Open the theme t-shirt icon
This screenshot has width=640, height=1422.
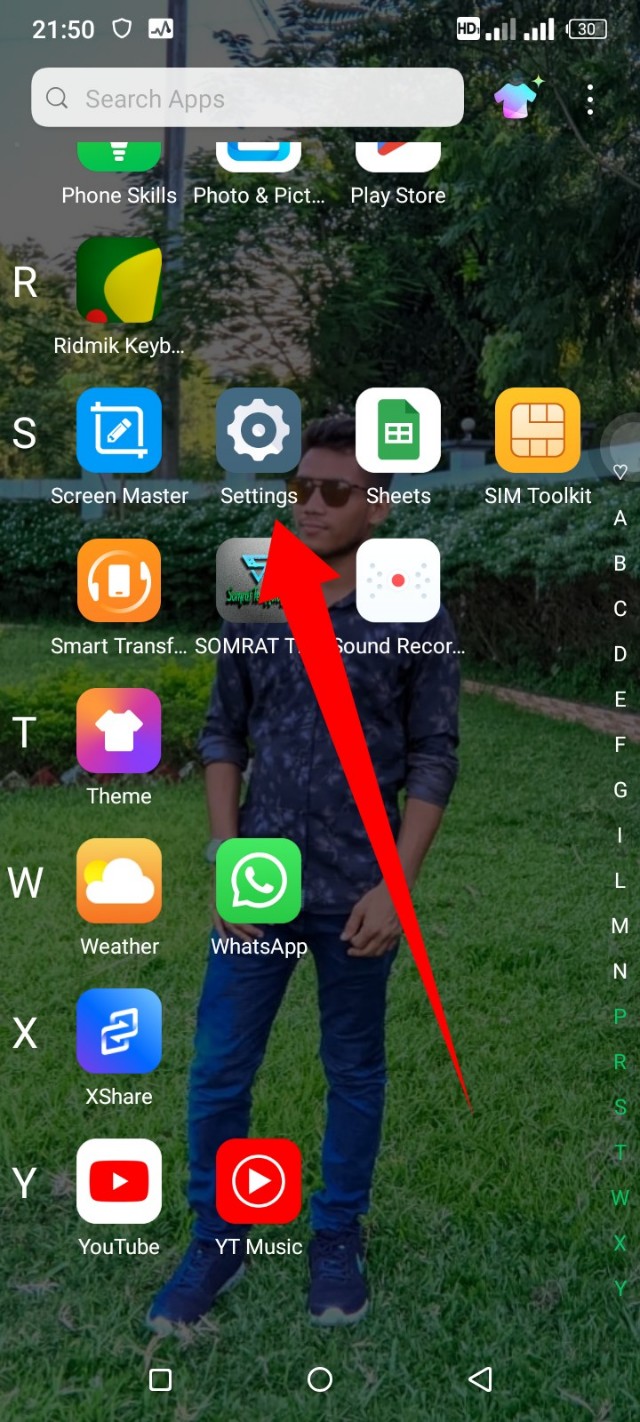(x=516, y=98)
